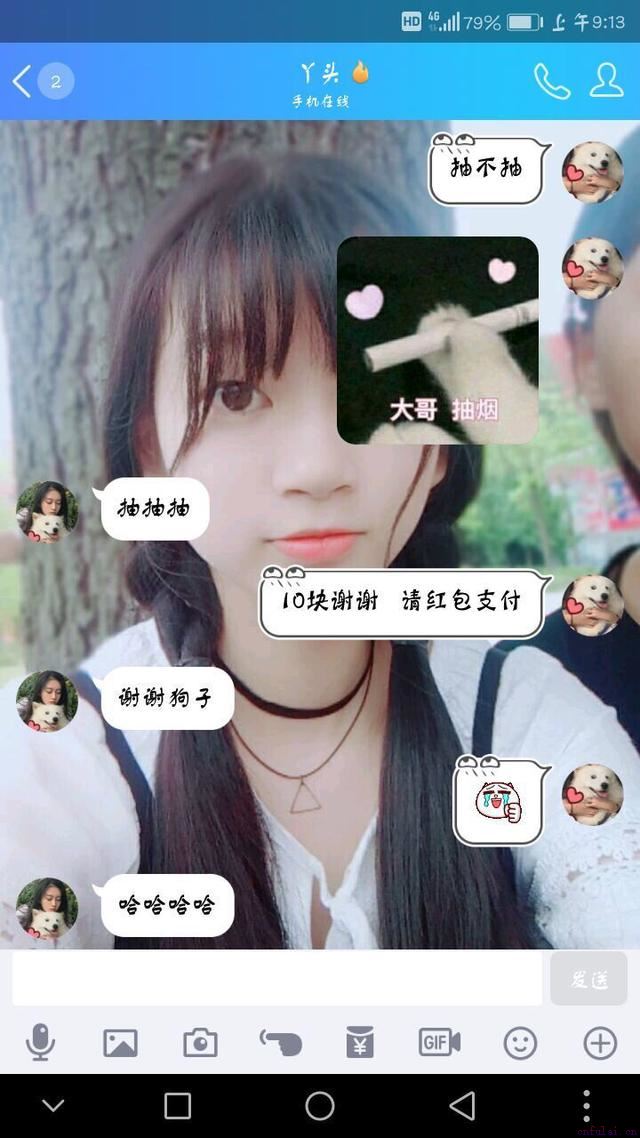Go to the system home screen

pos(320,1105)
